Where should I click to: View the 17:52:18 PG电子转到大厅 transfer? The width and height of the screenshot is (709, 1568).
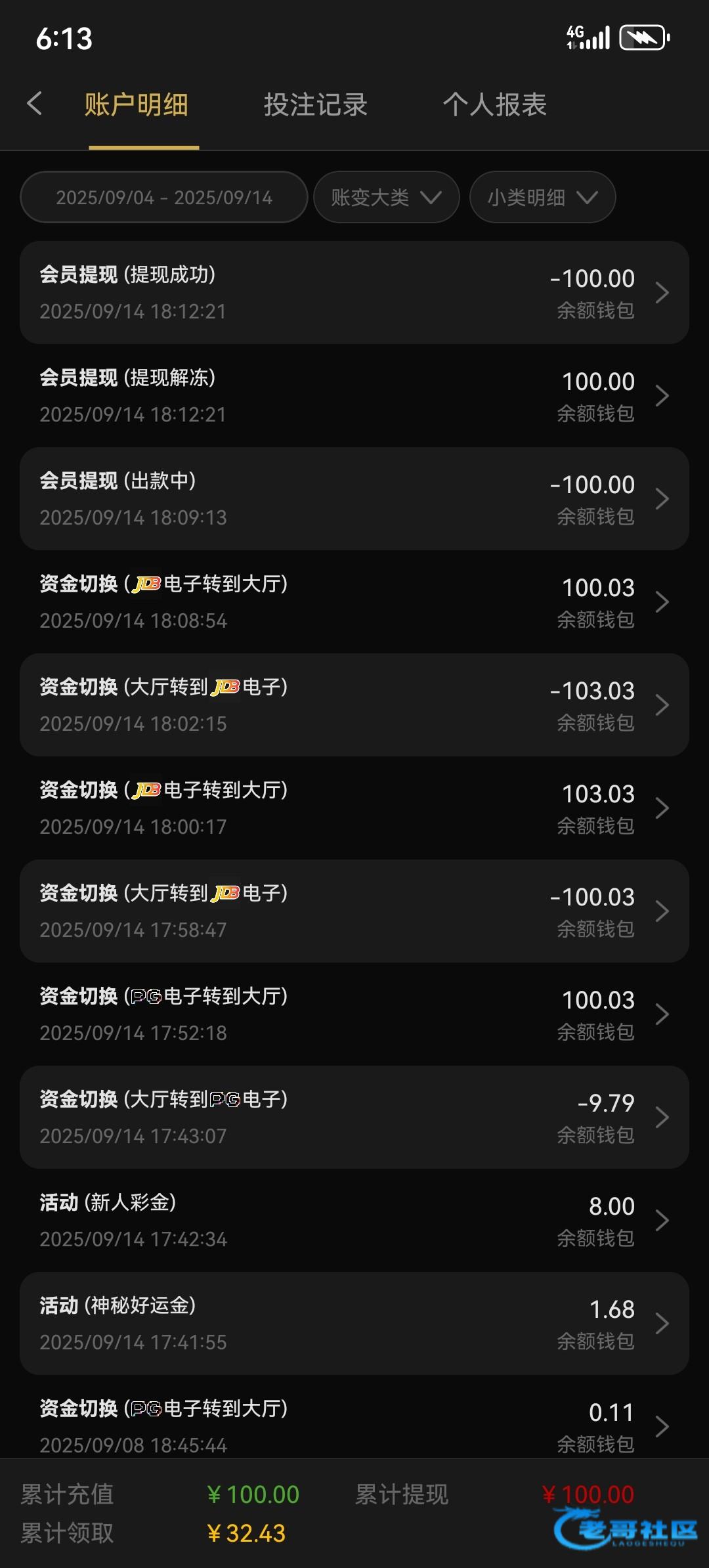click(x=354, y=1014)
